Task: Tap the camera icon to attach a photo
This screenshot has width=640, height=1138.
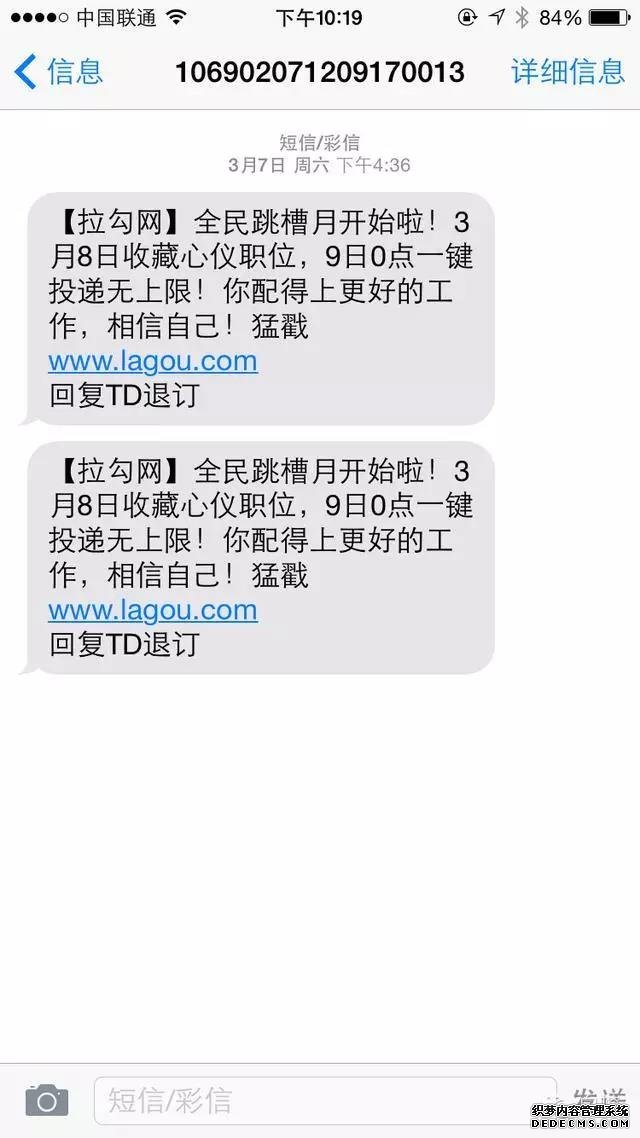Action: 46,1101
